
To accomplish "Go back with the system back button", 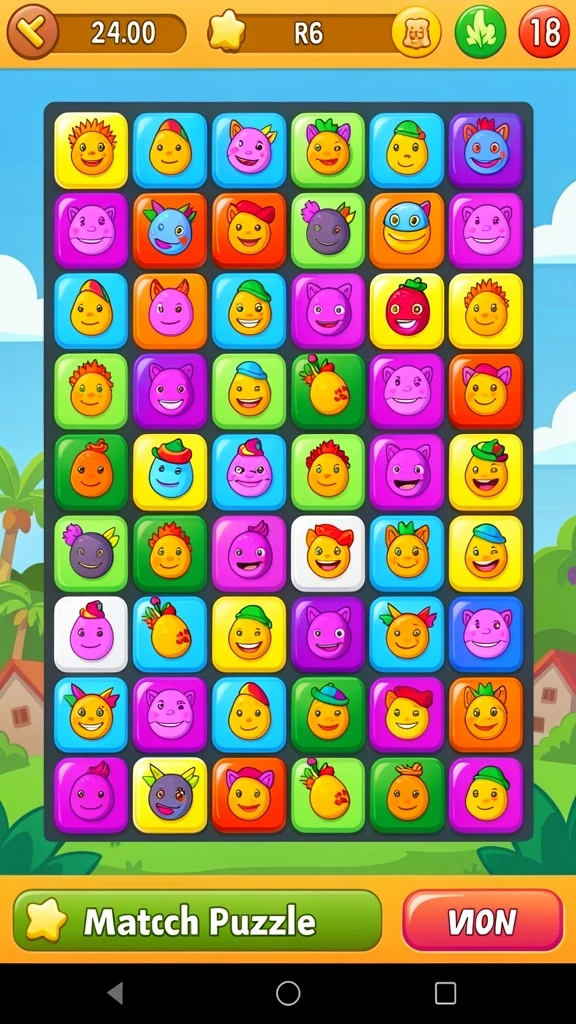I will tap(115, 993).
